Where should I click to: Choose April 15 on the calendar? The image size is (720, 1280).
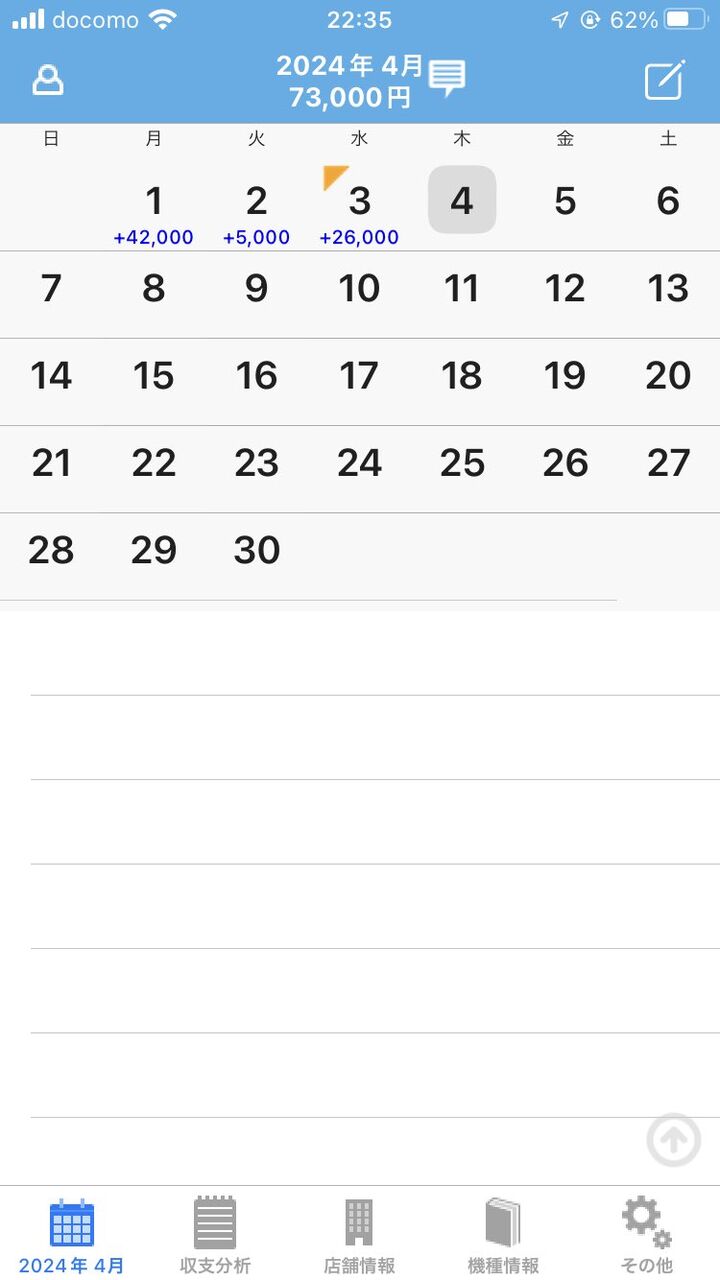click(154, 376)
